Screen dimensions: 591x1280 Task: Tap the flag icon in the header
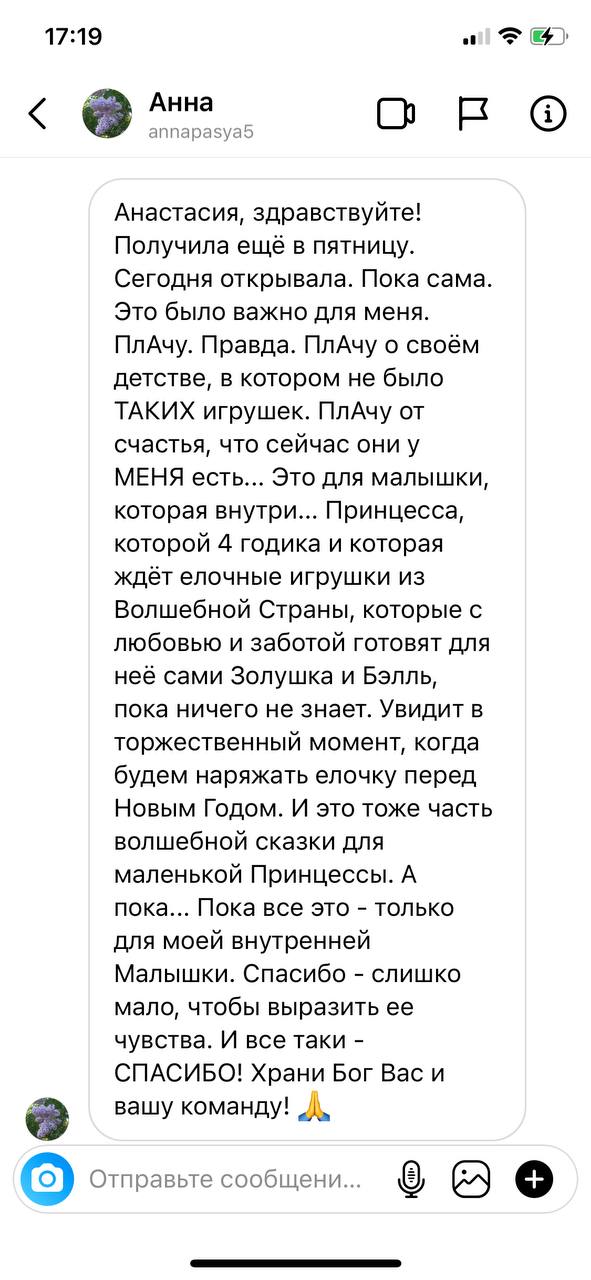(473, 114)
